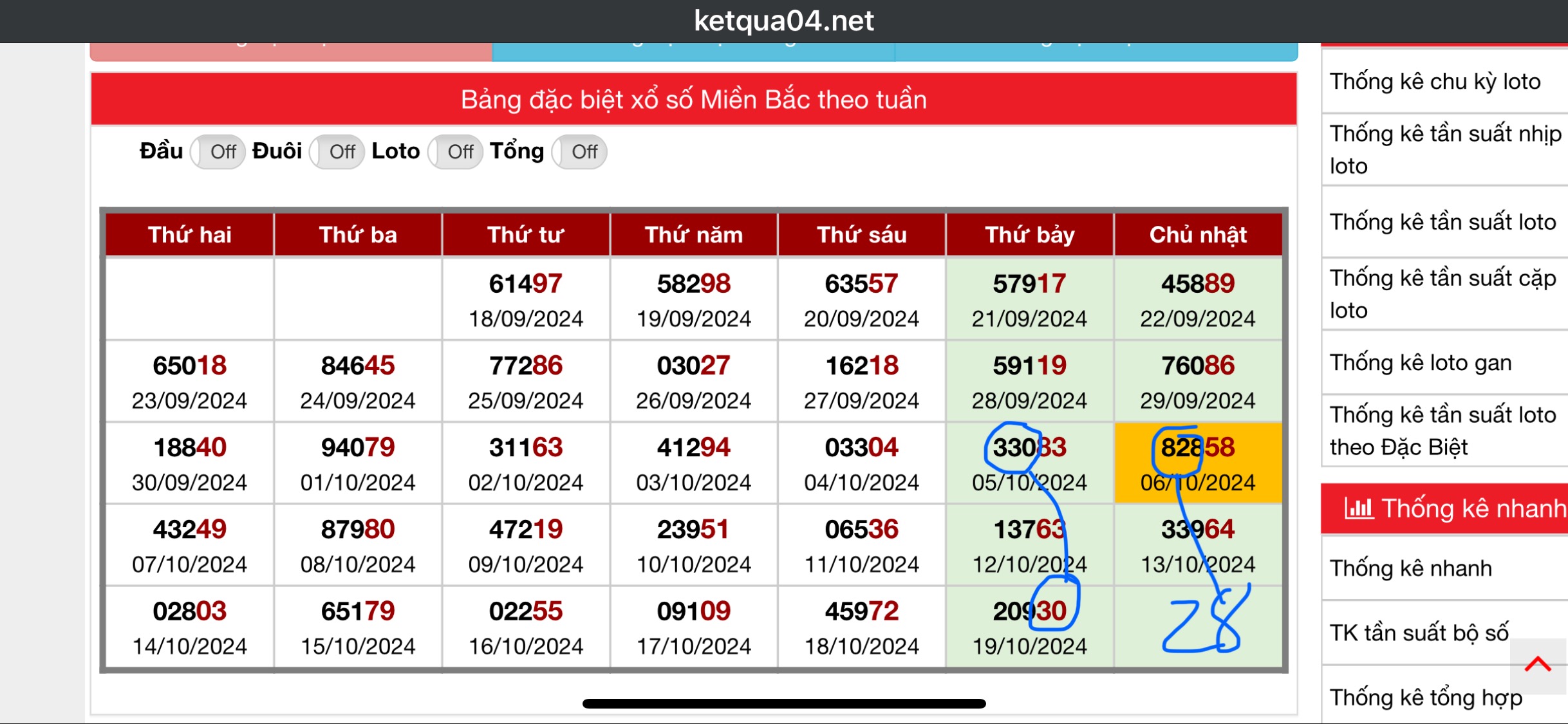Open the Thống kê nhanh link

click(x=1410, y=568)
